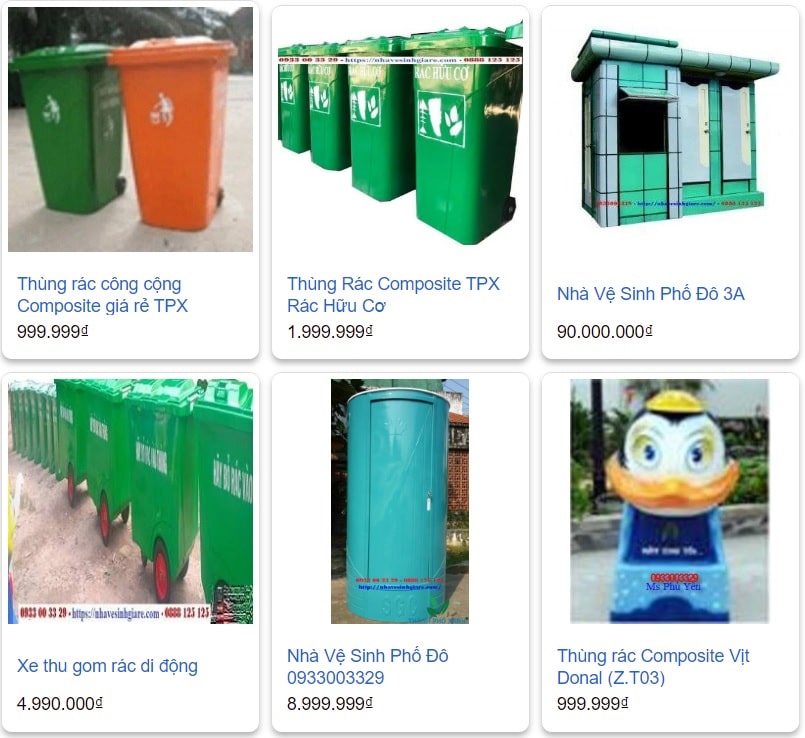Open Xe thu gom rác di động product
The image size is (805, 738).
(x=107, y=666)
